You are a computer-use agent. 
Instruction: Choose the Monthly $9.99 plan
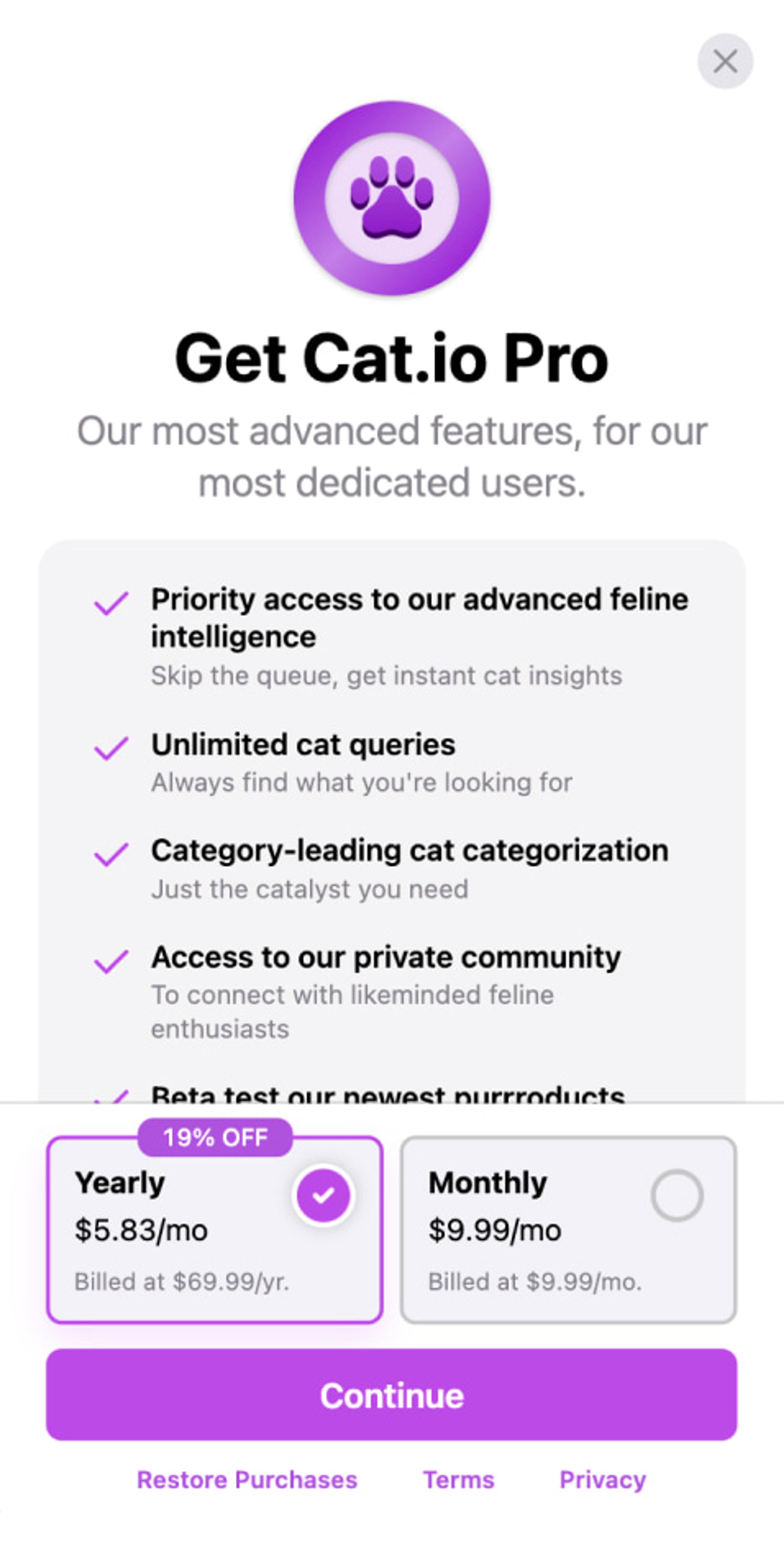tap(568, 1230)
